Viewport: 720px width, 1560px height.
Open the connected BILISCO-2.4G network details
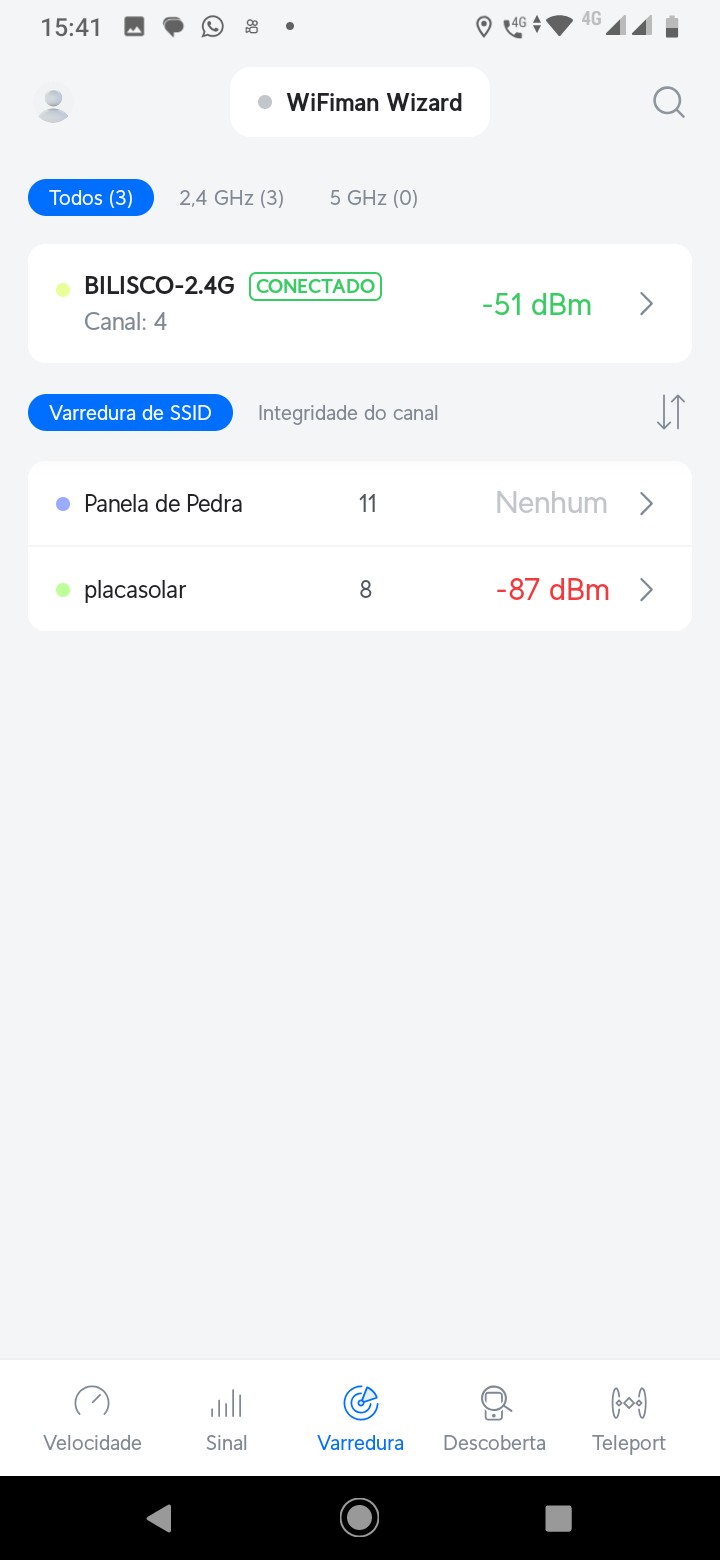click(360, 304)
